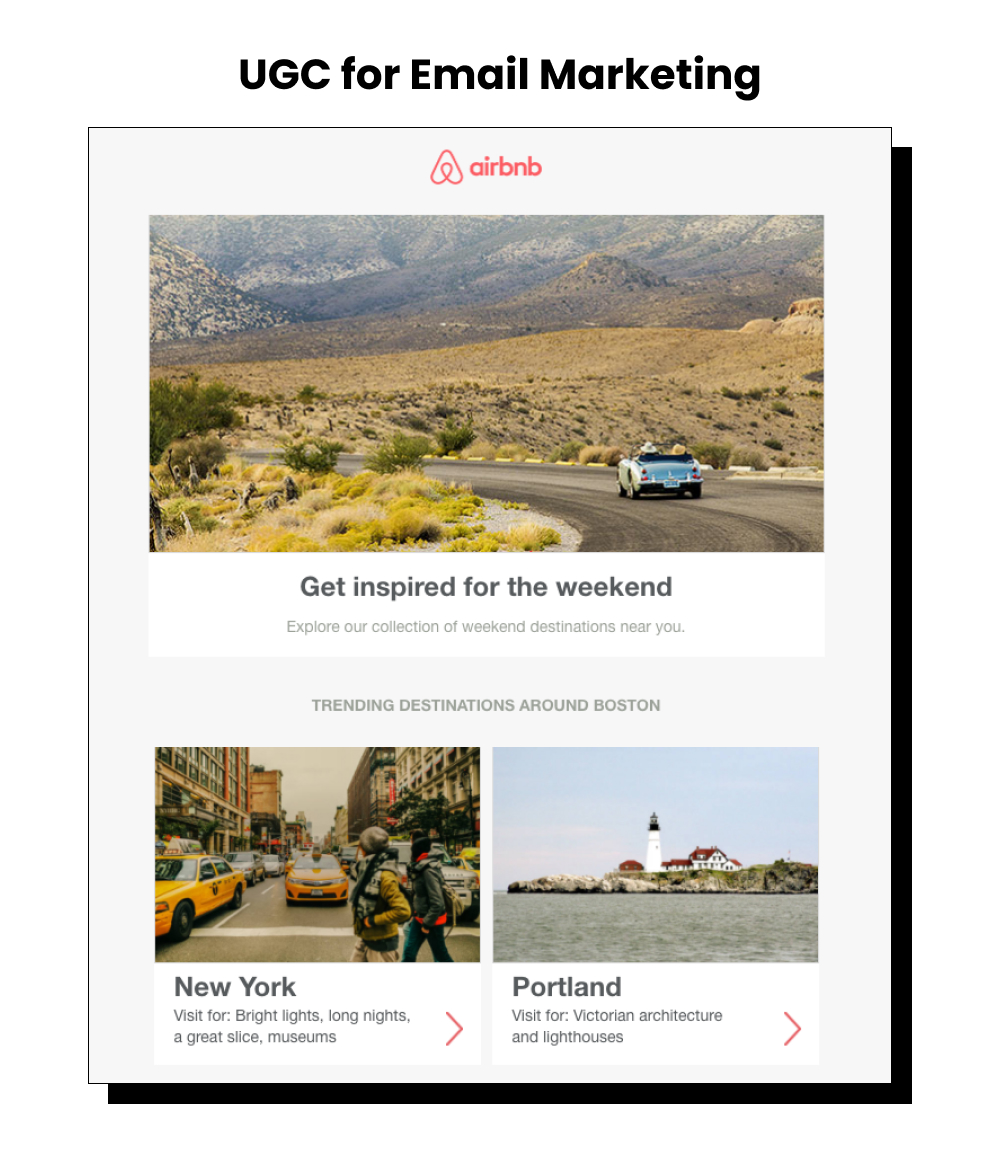Select the New York city name link
The height and width of the screenshot is (1150, 1000).
234,987
